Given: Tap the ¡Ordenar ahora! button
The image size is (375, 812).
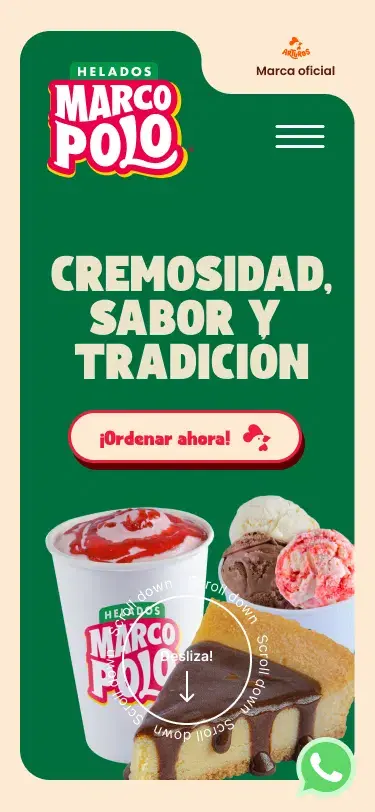Looking at the screenshot, I should (185, 439).
